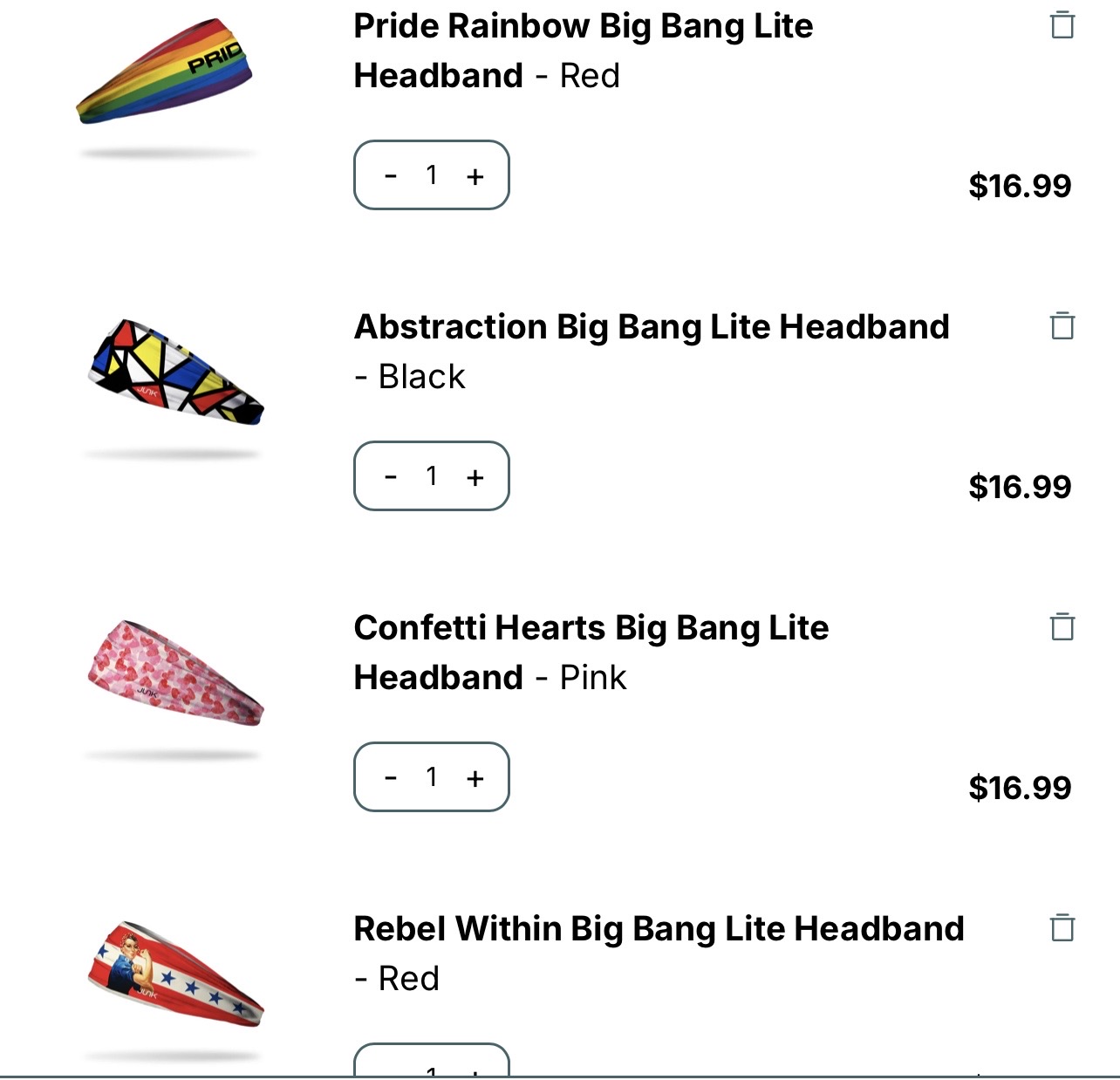Increase Abstraction headband quantity
This screenshot has width=1120, height=1080.
(x=475, y=477)
